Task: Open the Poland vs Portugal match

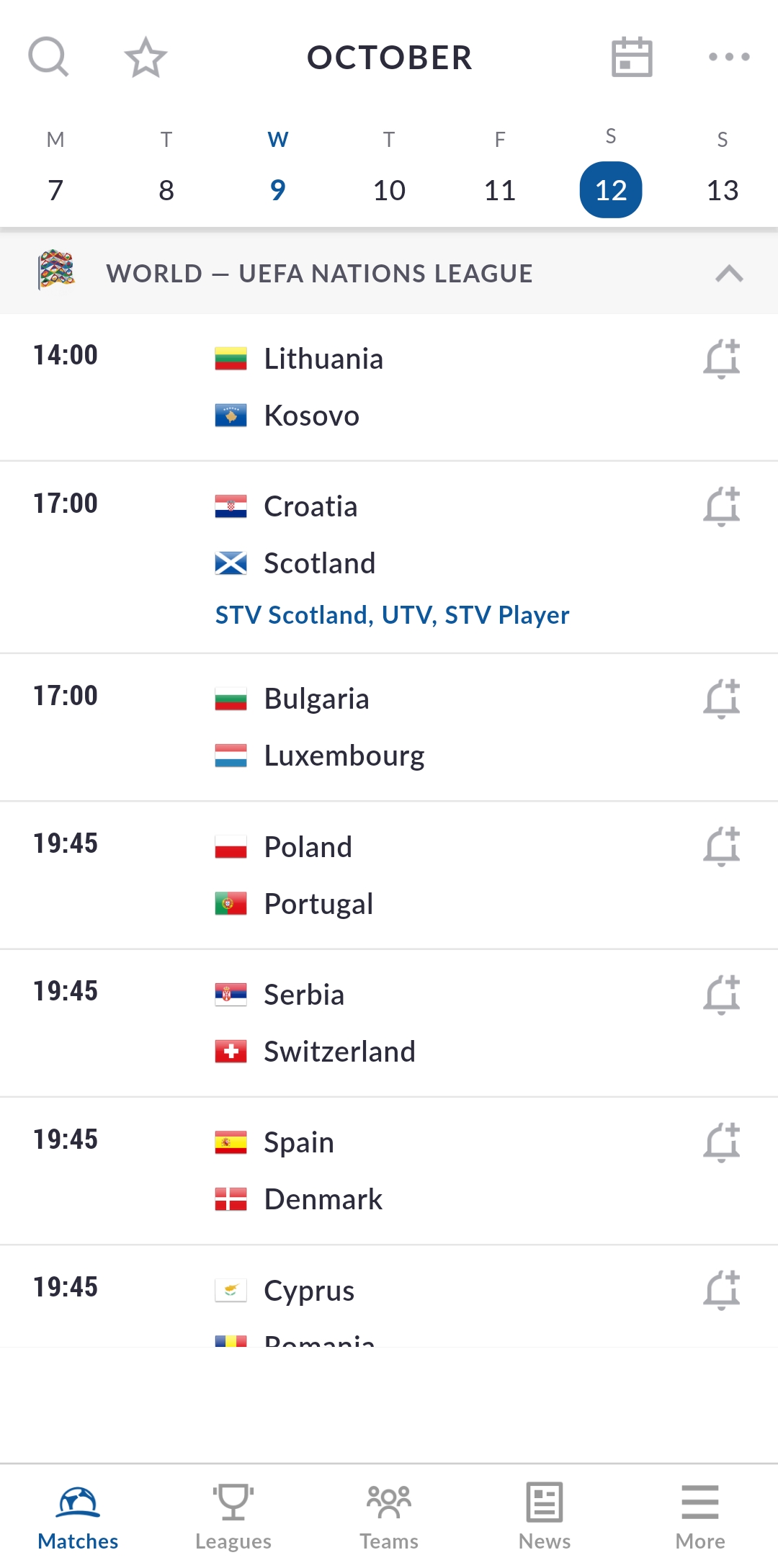Action: point(389,875)
